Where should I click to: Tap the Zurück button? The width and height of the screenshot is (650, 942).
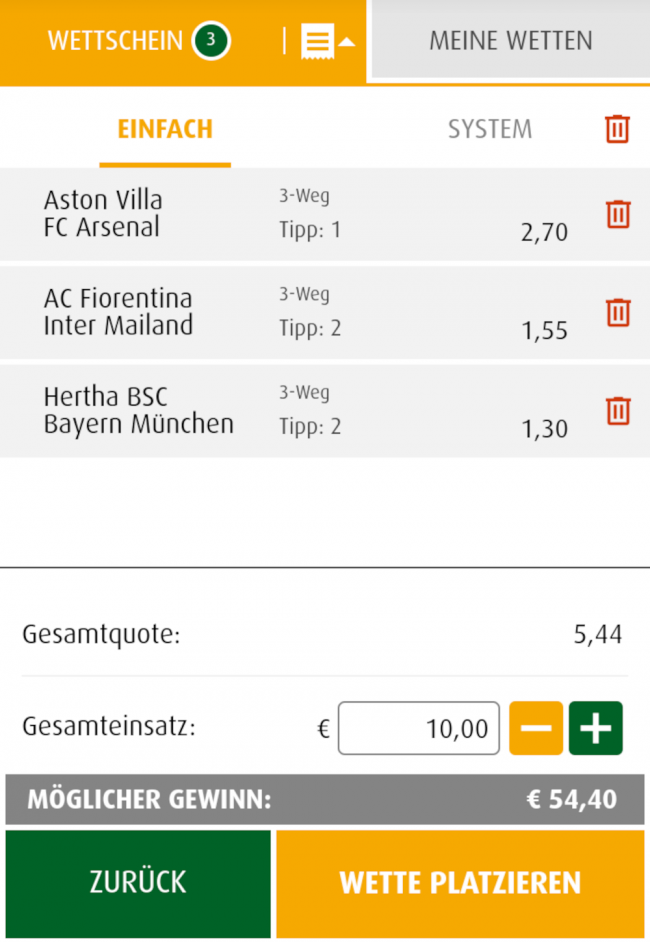[138, 883]
